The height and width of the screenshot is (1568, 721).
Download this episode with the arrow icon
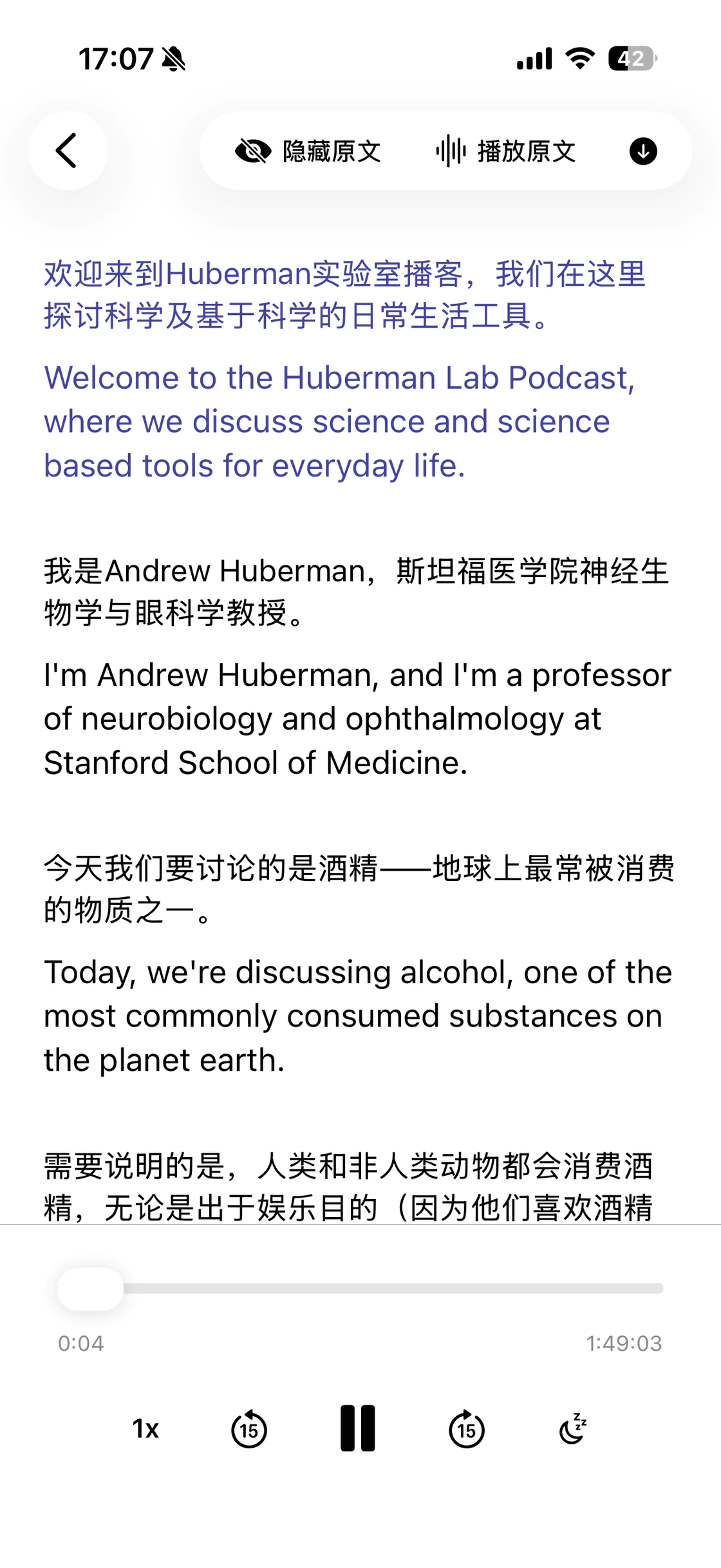tap(642, 151)
